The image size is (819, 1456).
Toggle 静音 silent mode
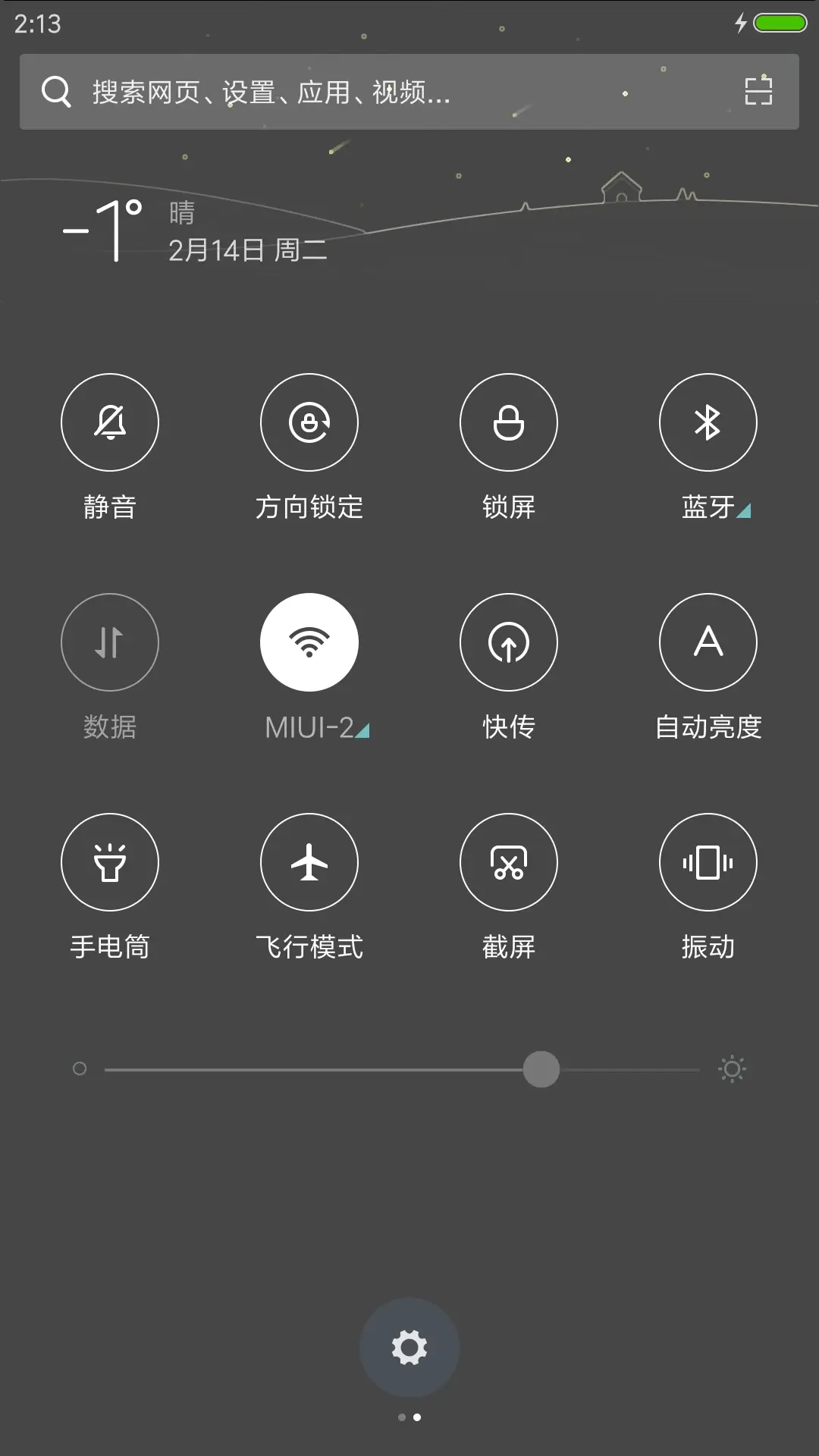point(110,422)
